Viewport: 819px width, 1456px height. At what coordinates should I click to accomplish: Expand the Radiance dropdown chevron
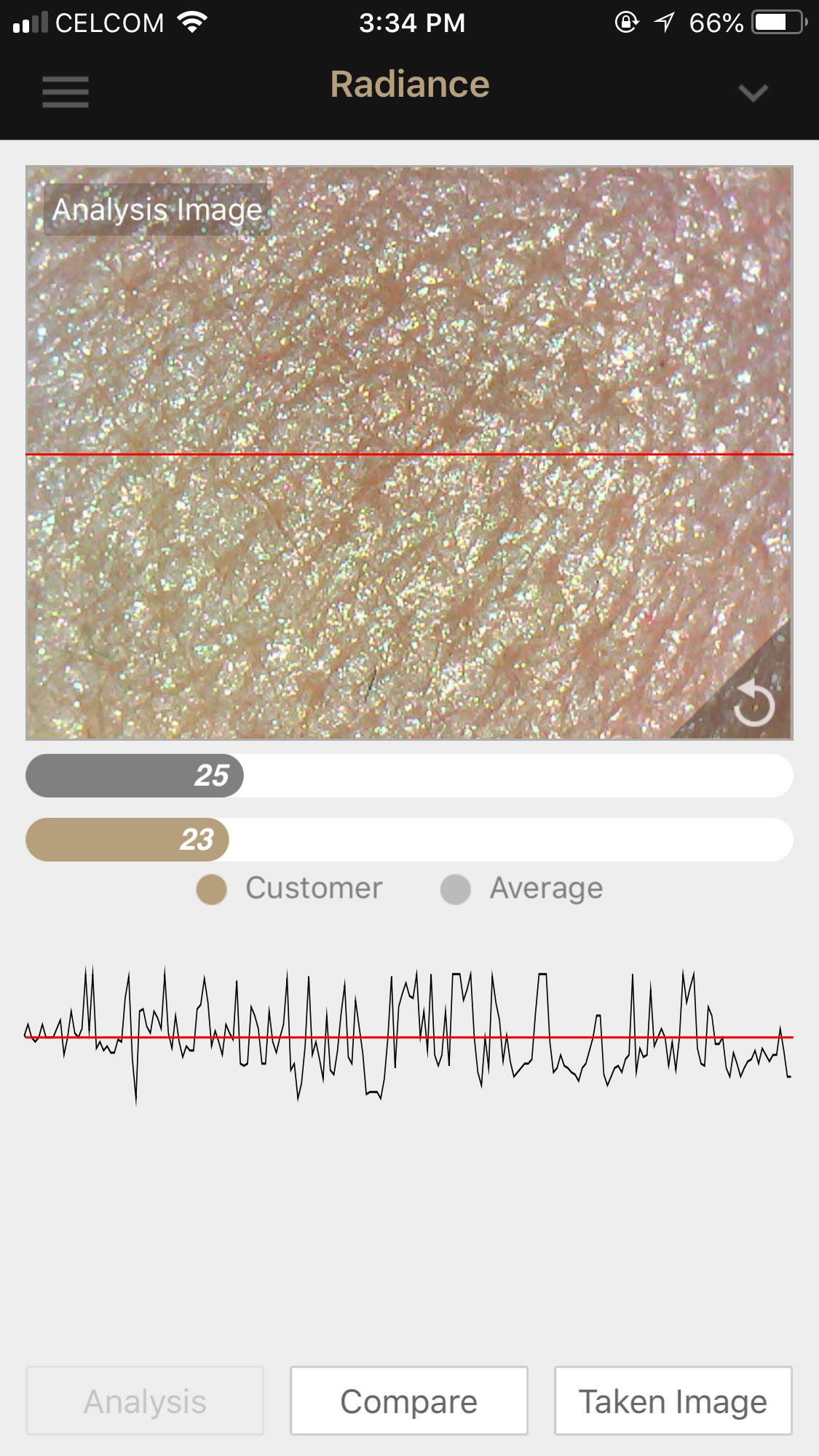click(753, 92)
